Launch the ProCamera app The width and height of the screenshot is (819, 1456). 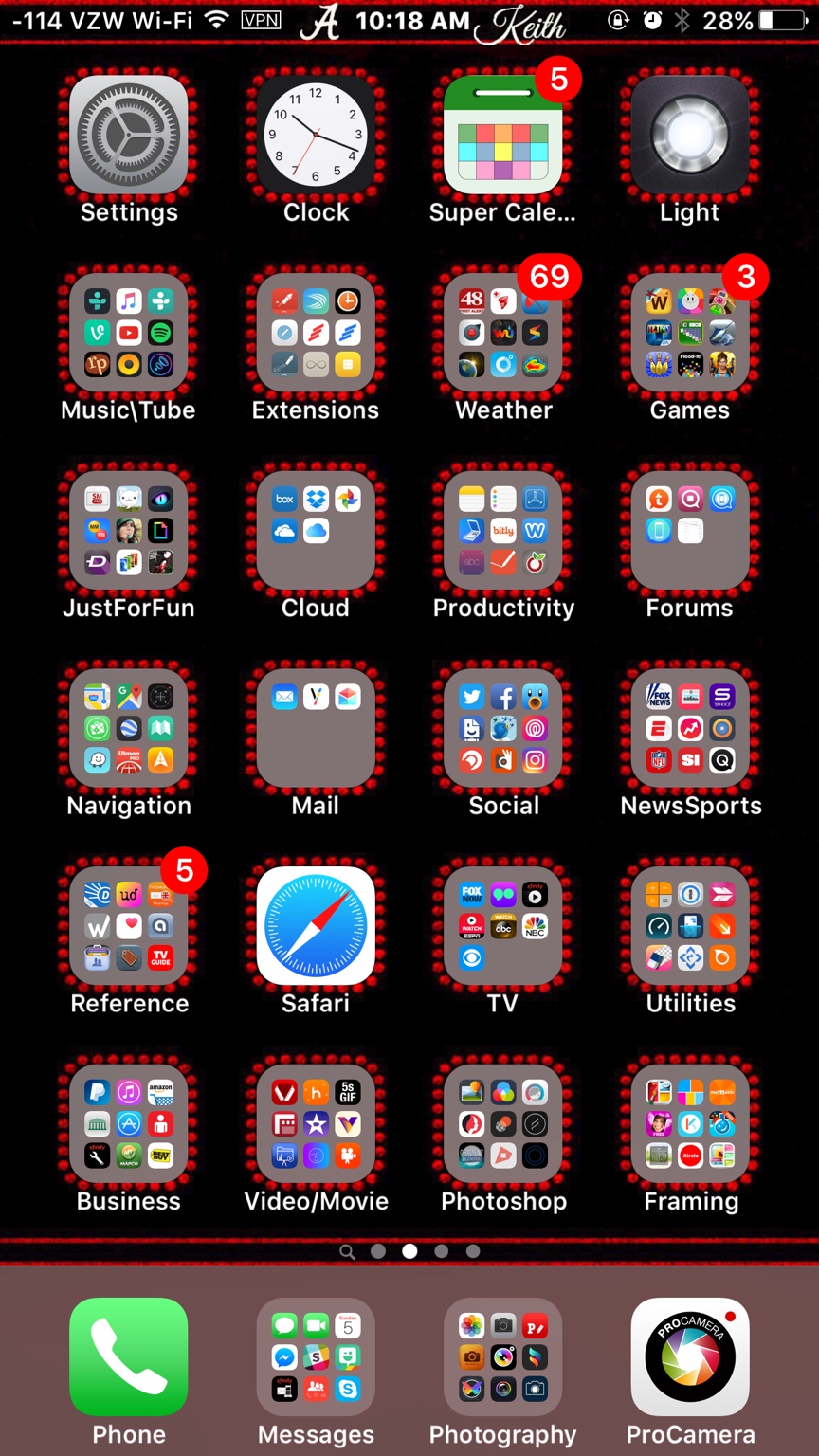point(690,1356)
